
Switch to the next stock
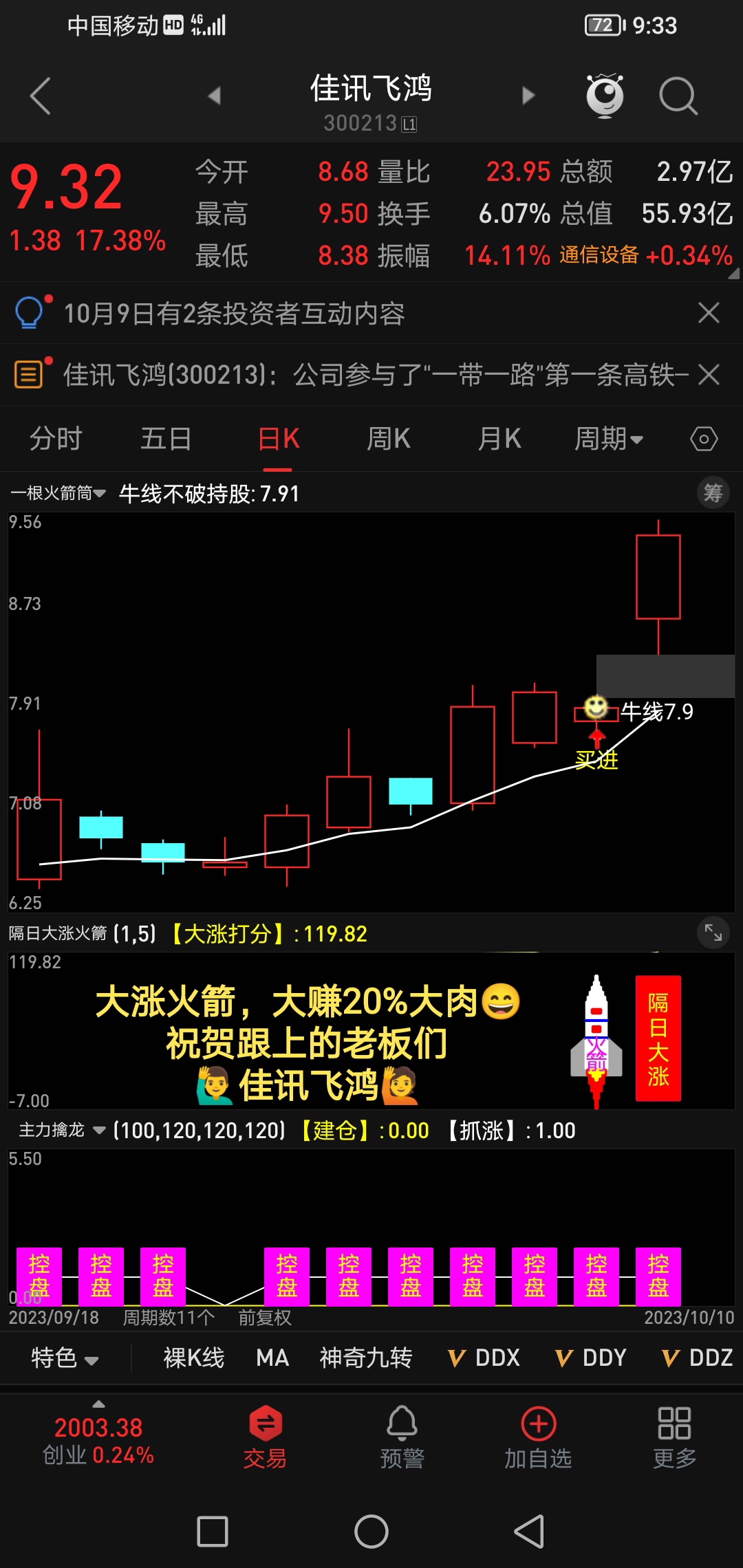click(x=528, y=96)
